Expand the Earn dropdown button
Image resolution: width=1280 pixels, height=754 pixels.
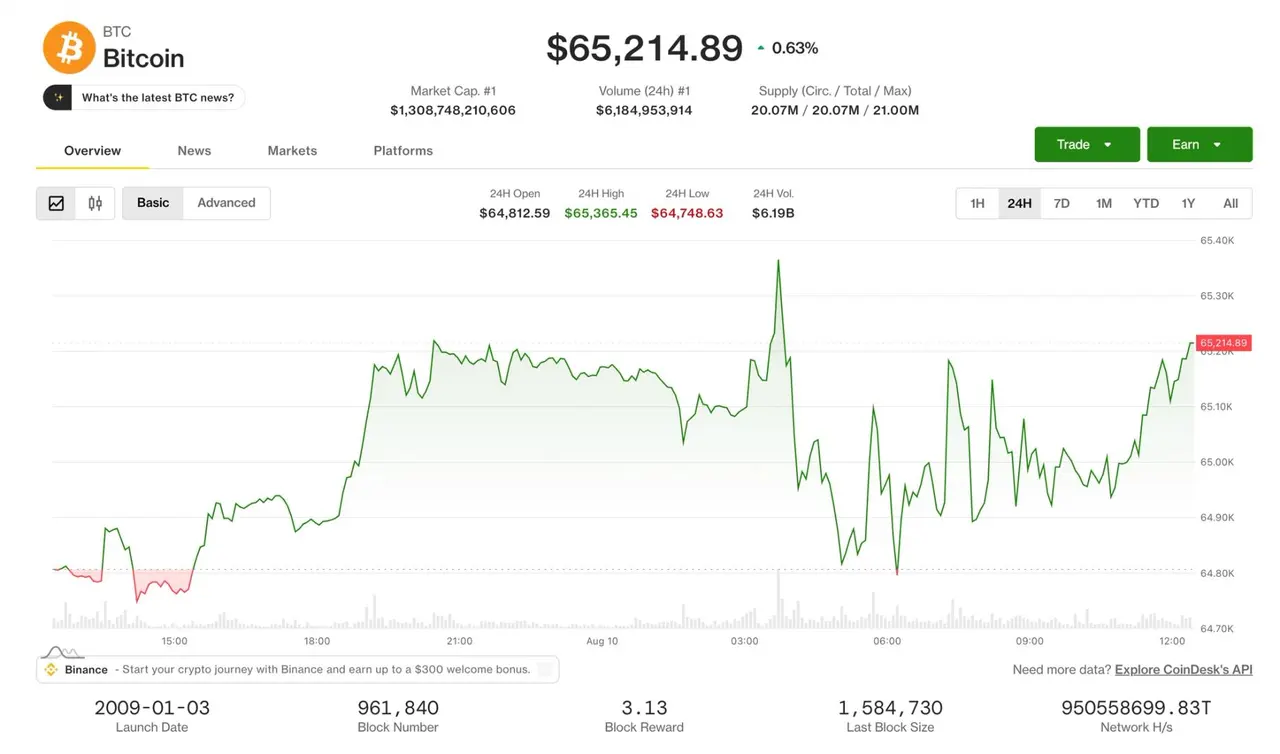click(x=1199, y=144)
